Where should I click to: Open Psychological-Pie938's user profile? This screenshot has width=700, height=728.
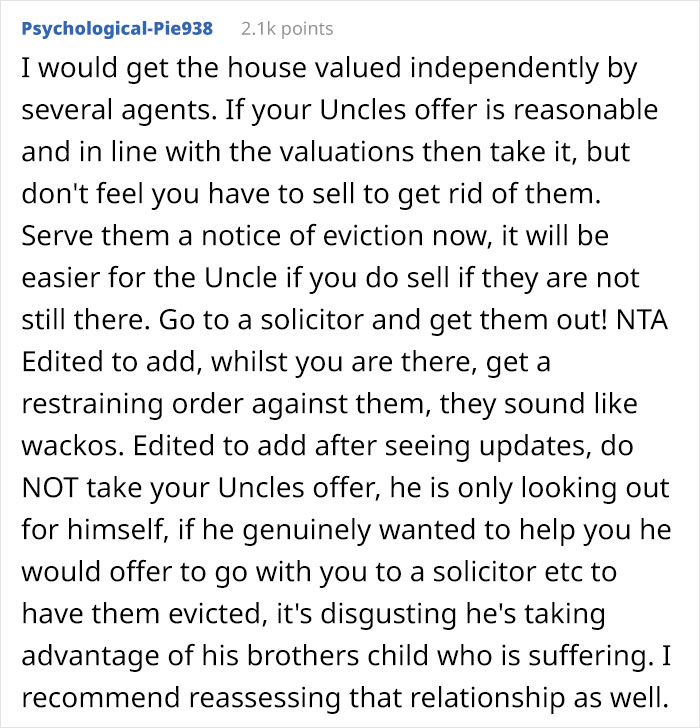[118, 28]
